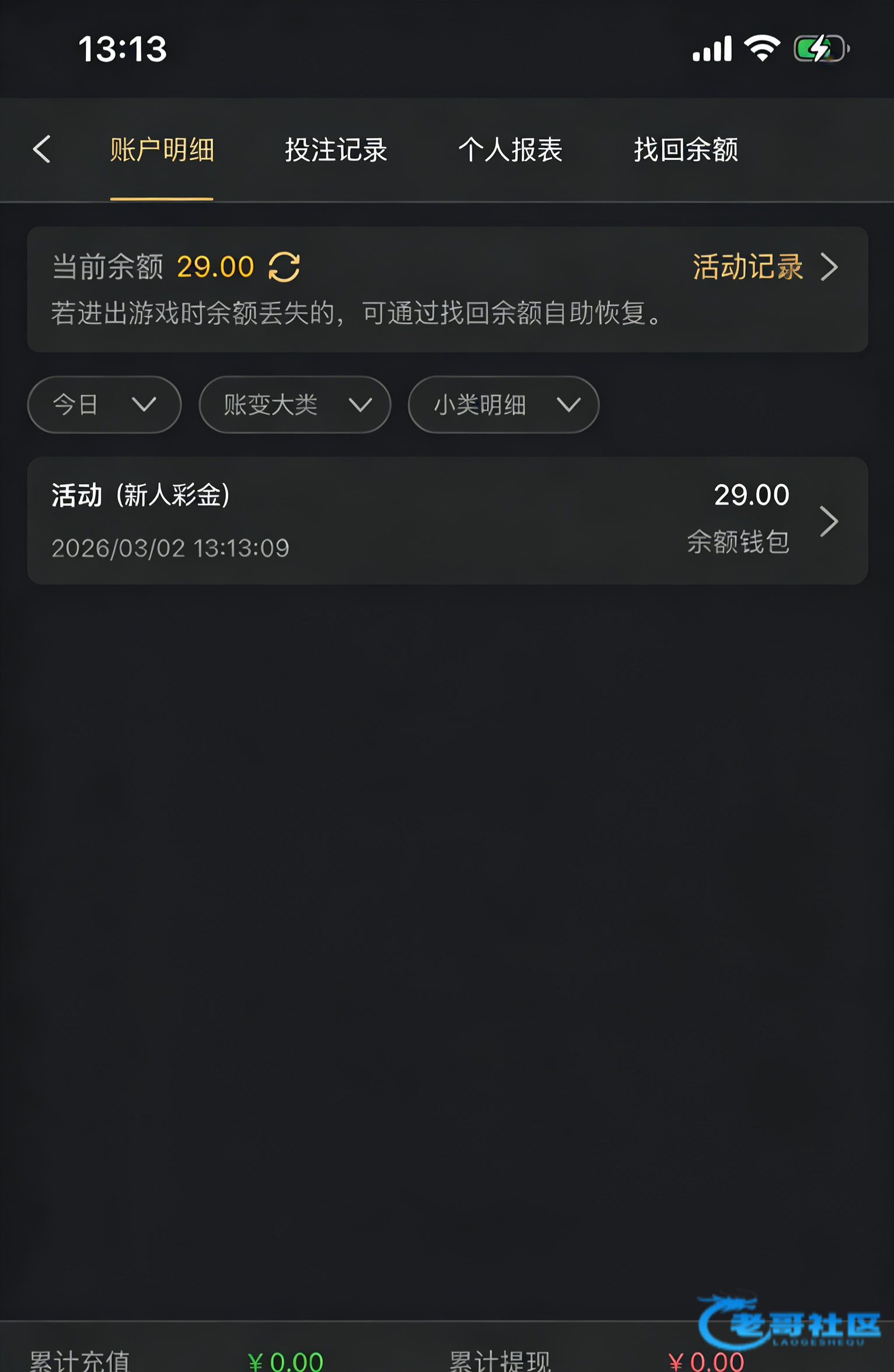Expand the 小类明细 dropdown
The height and width of the screenshot is (1372, 894).
503,404
